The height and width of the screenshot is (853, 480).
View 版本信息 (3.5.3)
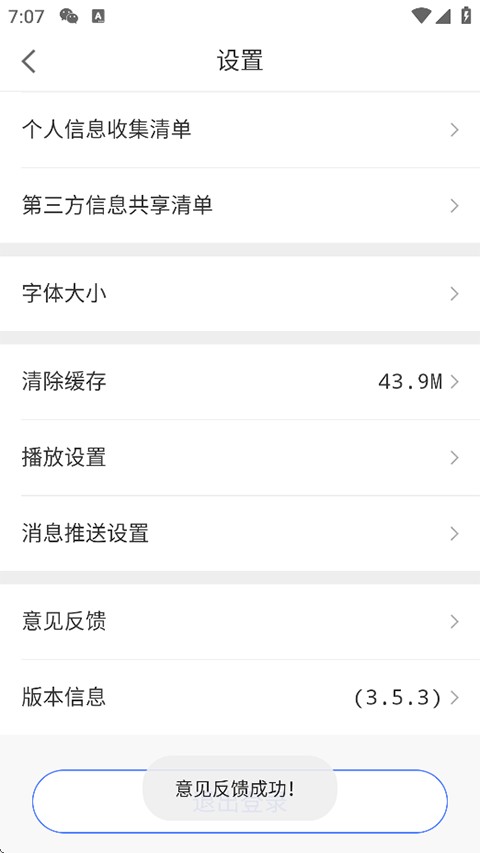click(x=240, y=697)
